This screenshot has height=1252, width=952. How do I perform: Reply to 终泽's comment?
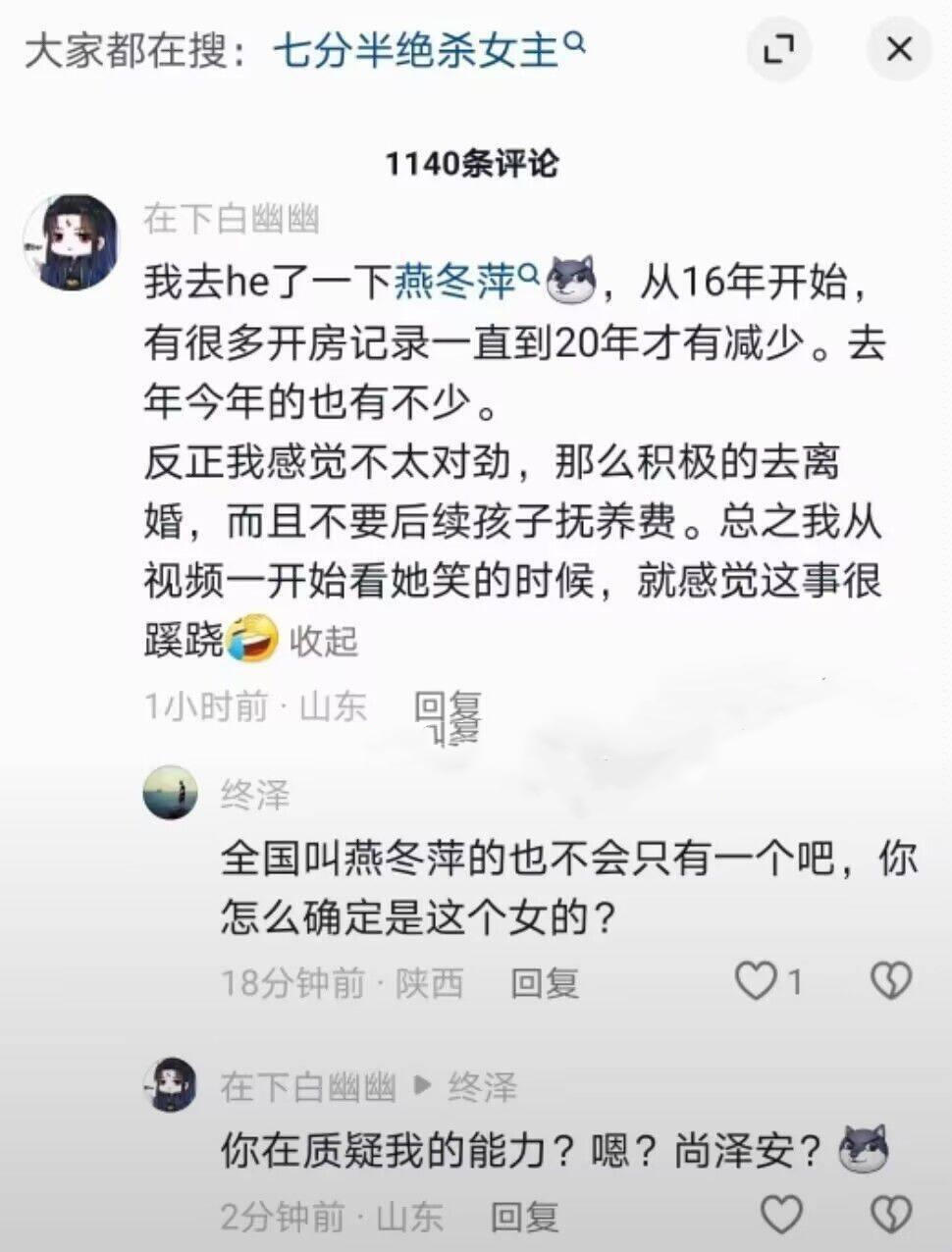(x=544, y=982)
